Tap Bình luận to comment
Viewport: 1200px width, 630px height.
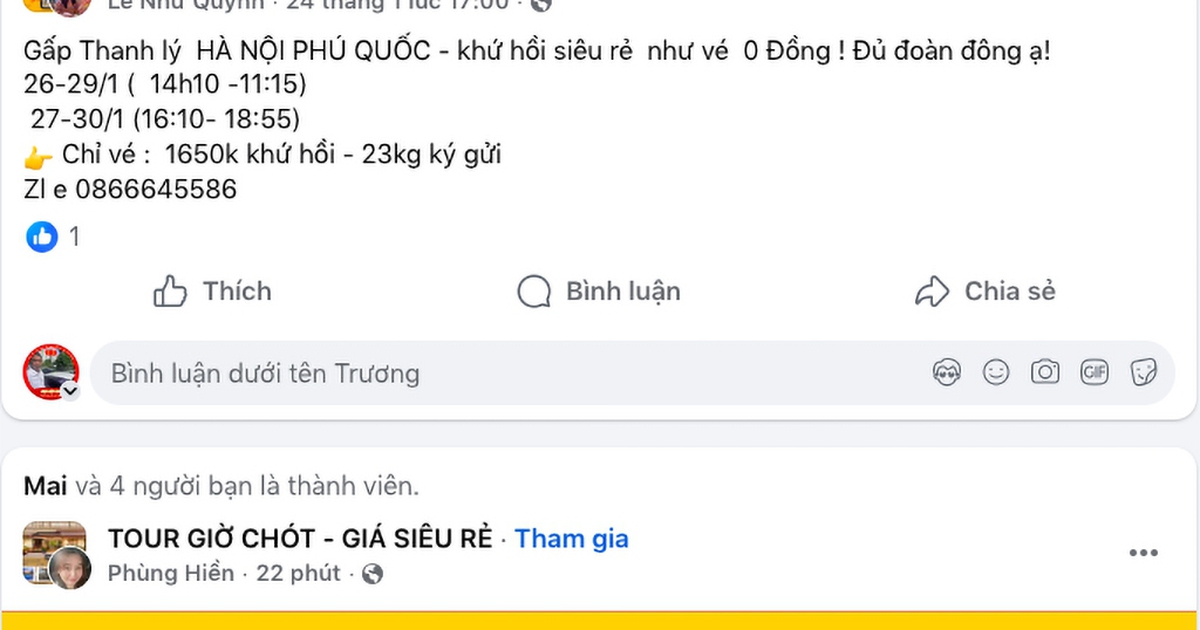coord(598,292)
